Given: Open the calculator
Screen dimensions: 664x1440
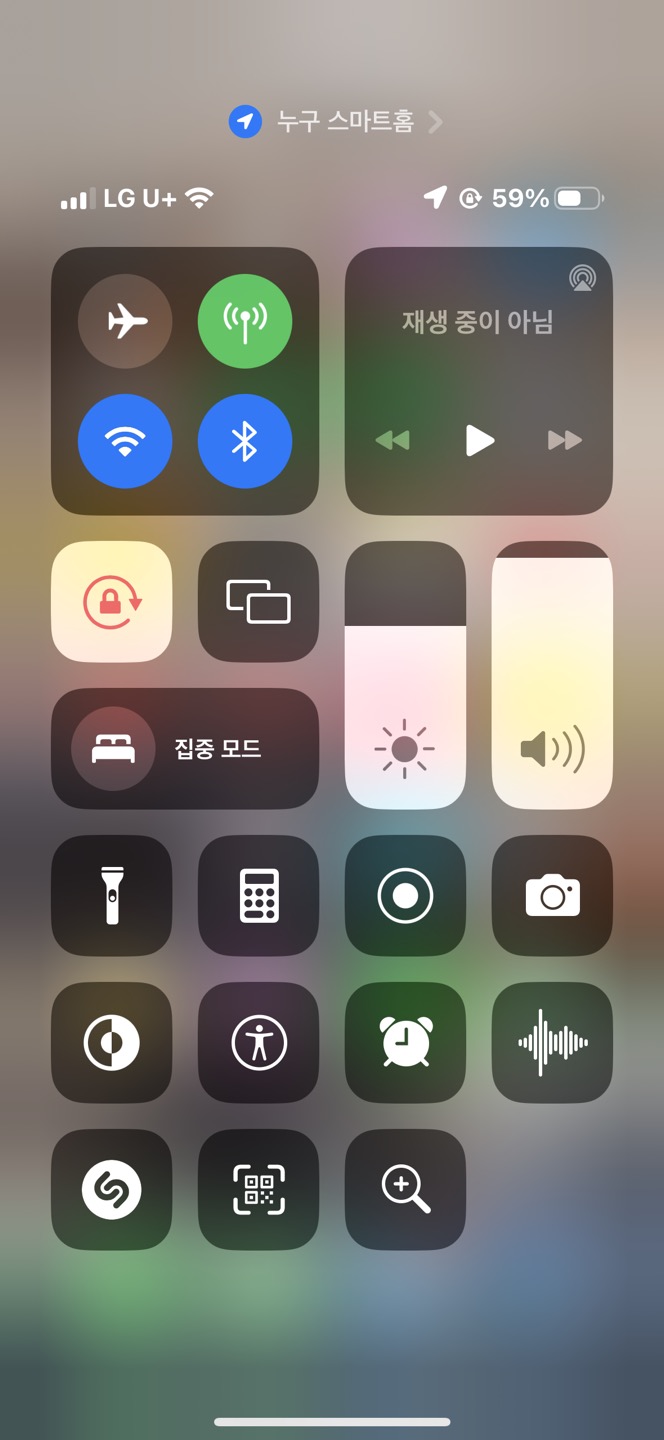Looking at the screenshot, I should pos(258,896).
